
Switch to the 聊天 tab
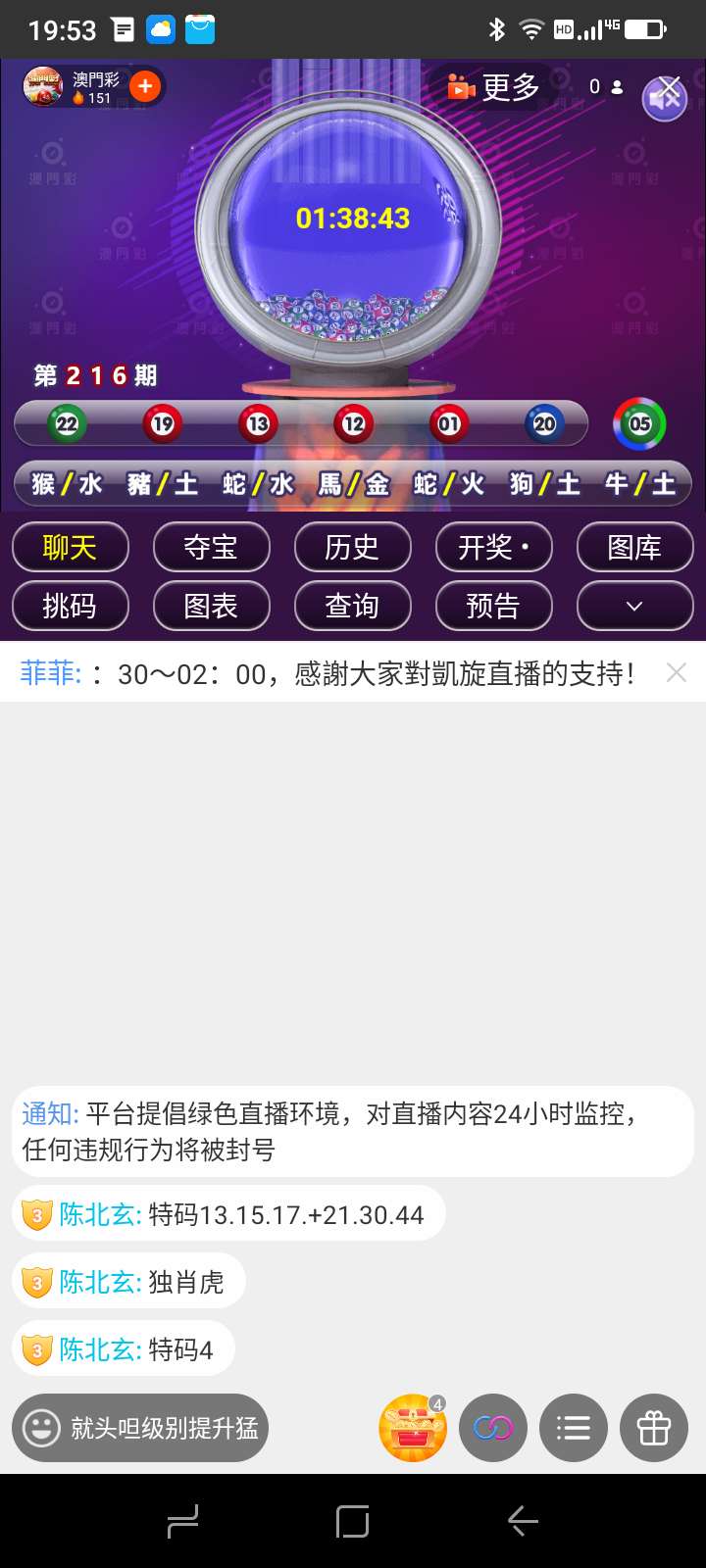pos(71,547)
